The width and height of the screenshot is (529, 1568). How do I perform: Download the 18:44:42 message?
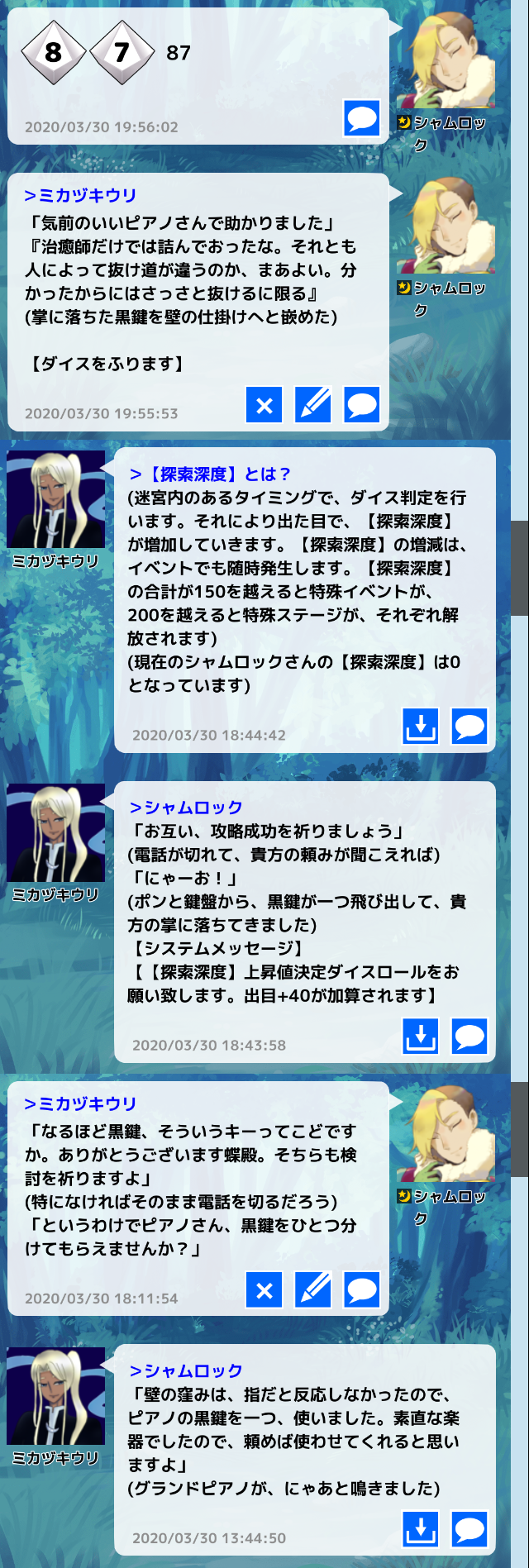pyautogui.click(x=421, y=726)
